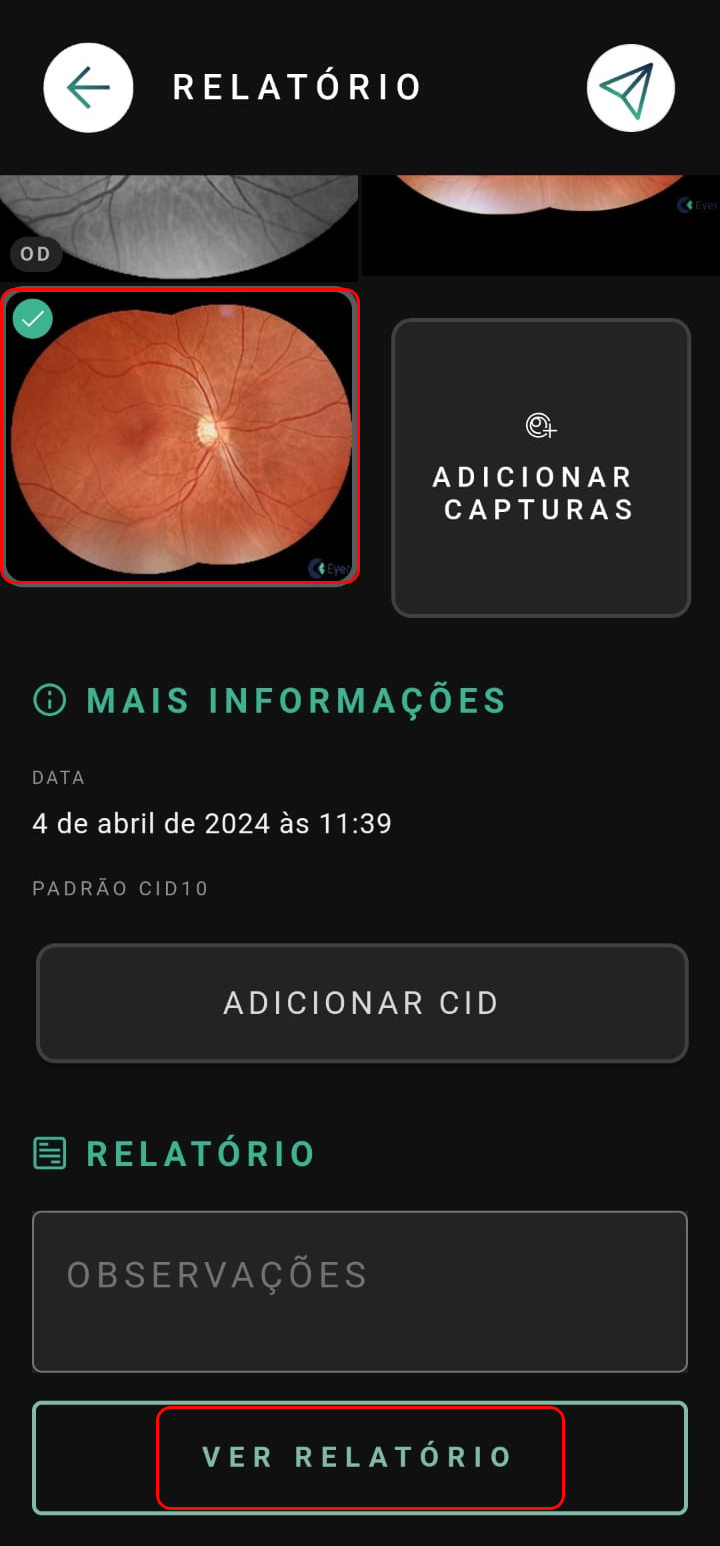Go back using the arrow button

(x=88, y=88)
